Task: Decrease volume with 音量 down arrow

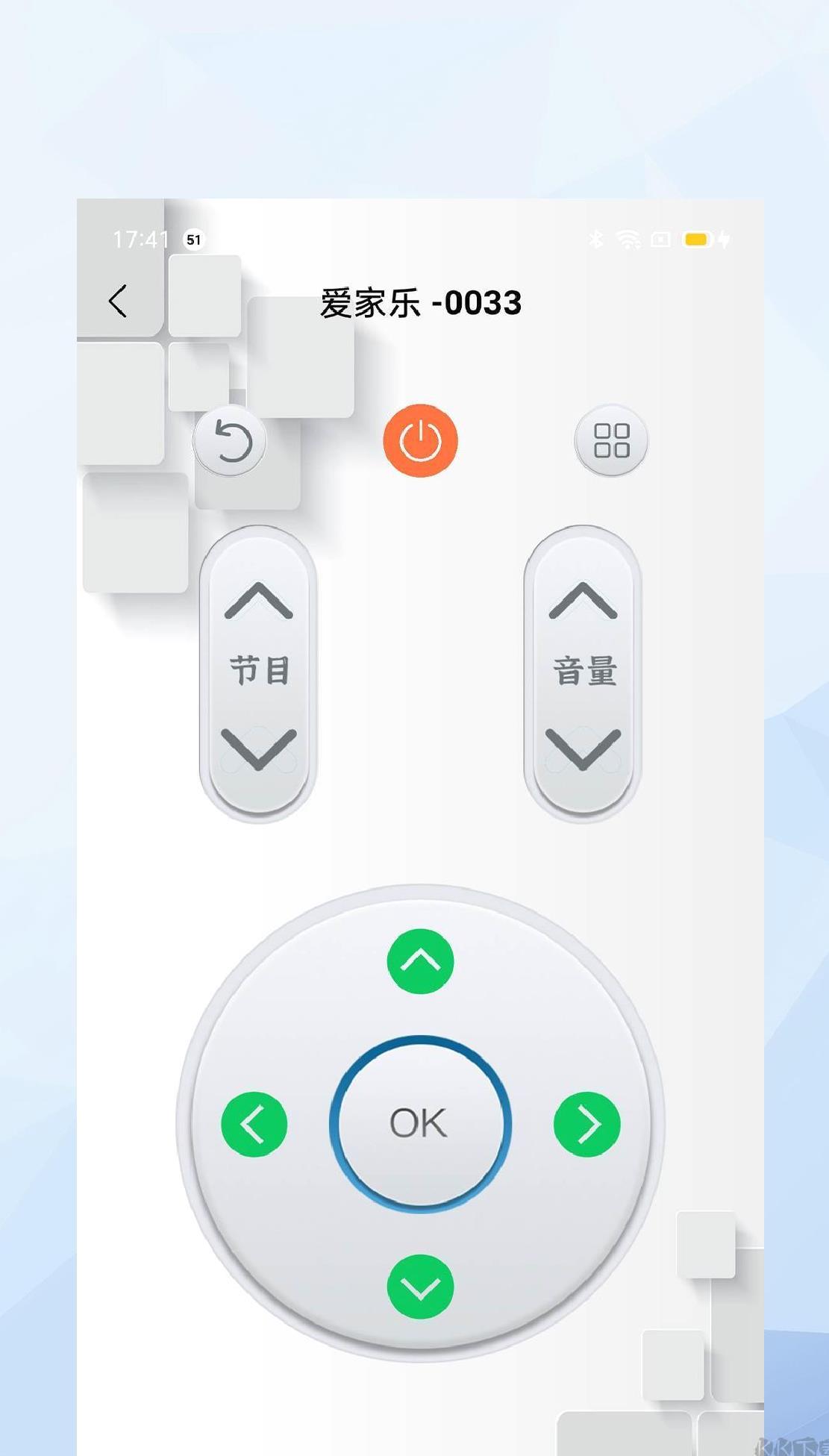Action: pos(583,749)
